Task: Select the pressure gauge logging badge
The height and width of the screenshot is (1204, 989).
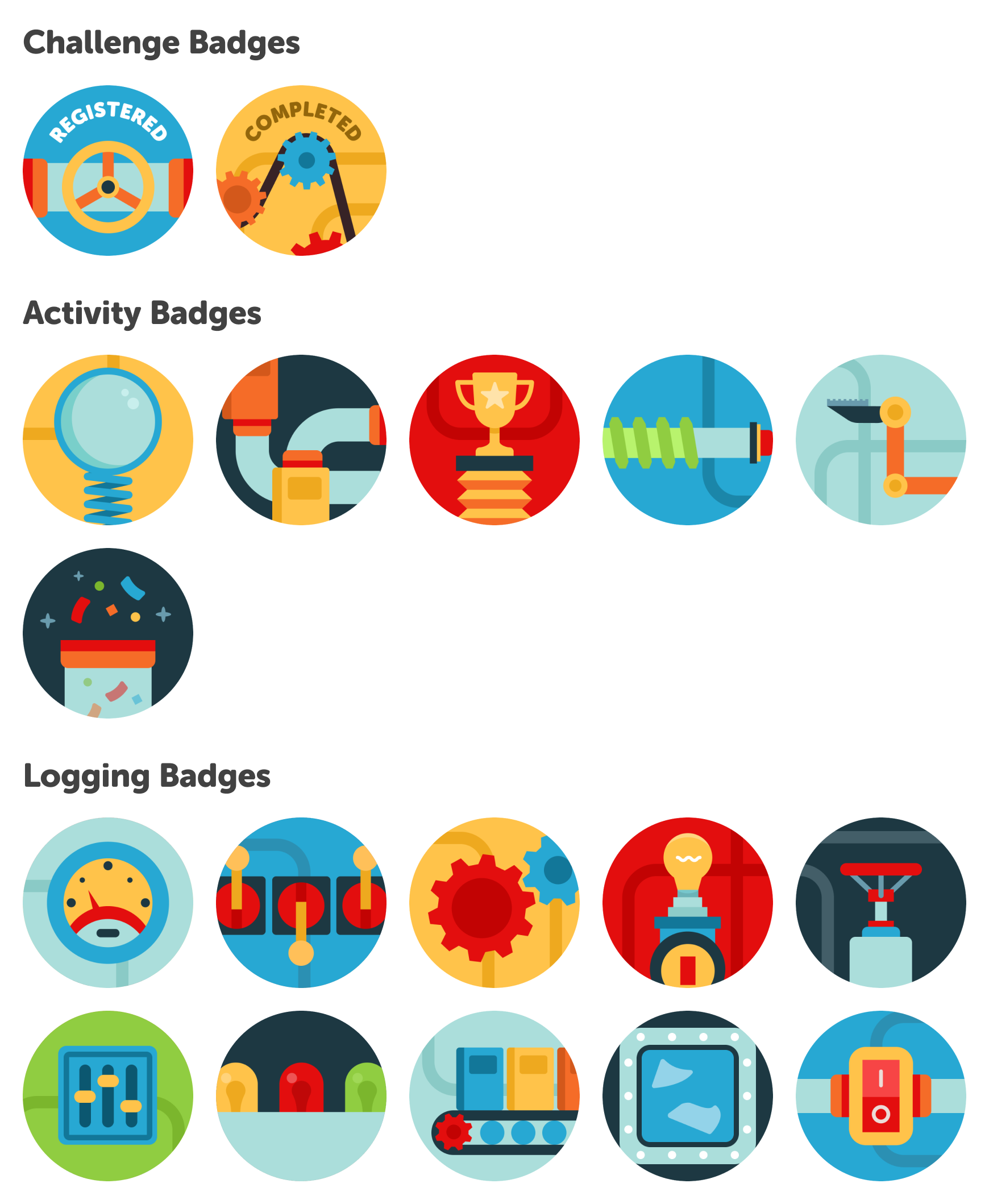Action: tap(107, 903)
